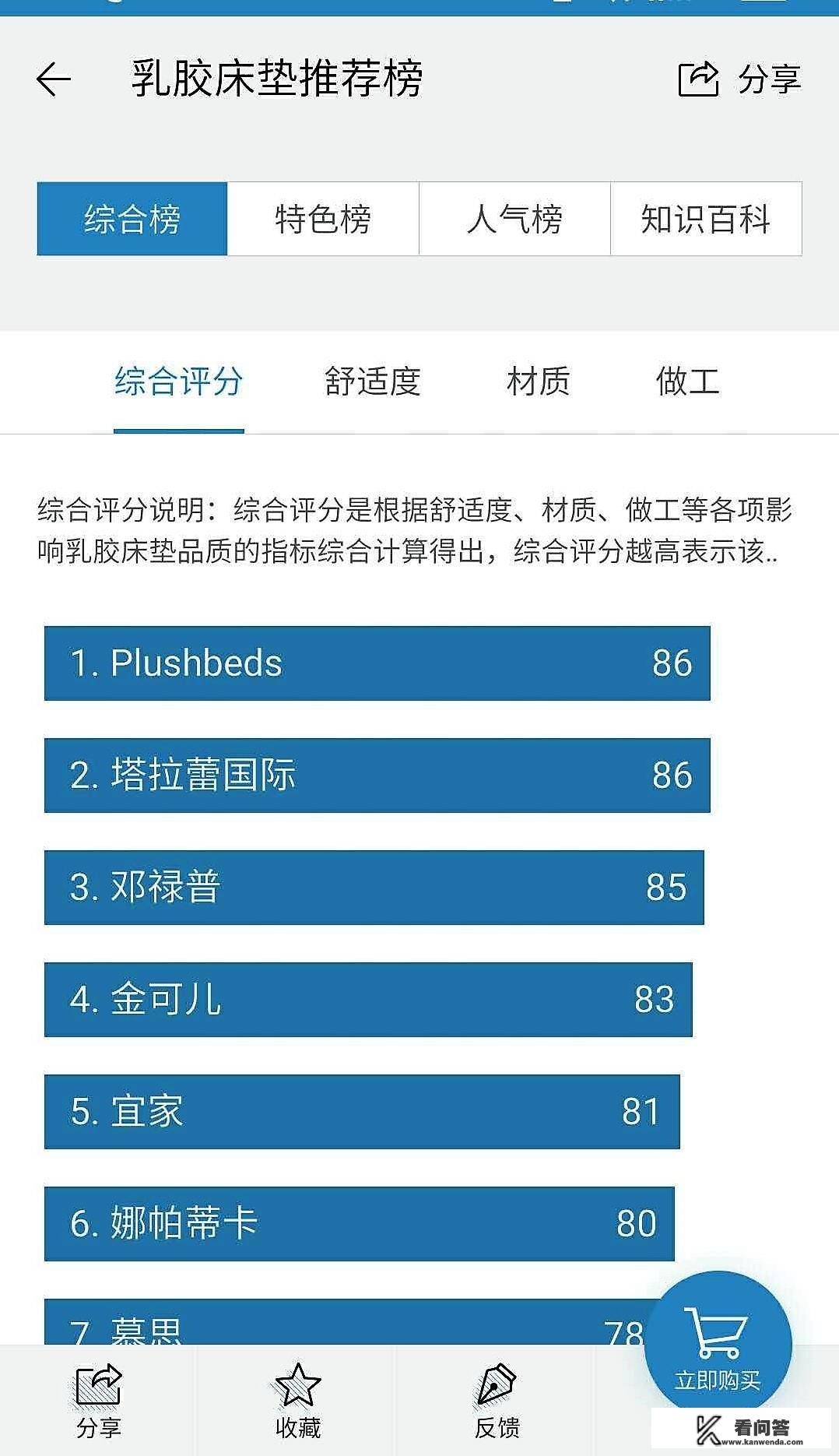Switch sorting to 材质
The height and width of the screenshot is (1456, 839).
click(x=539, y=381)
